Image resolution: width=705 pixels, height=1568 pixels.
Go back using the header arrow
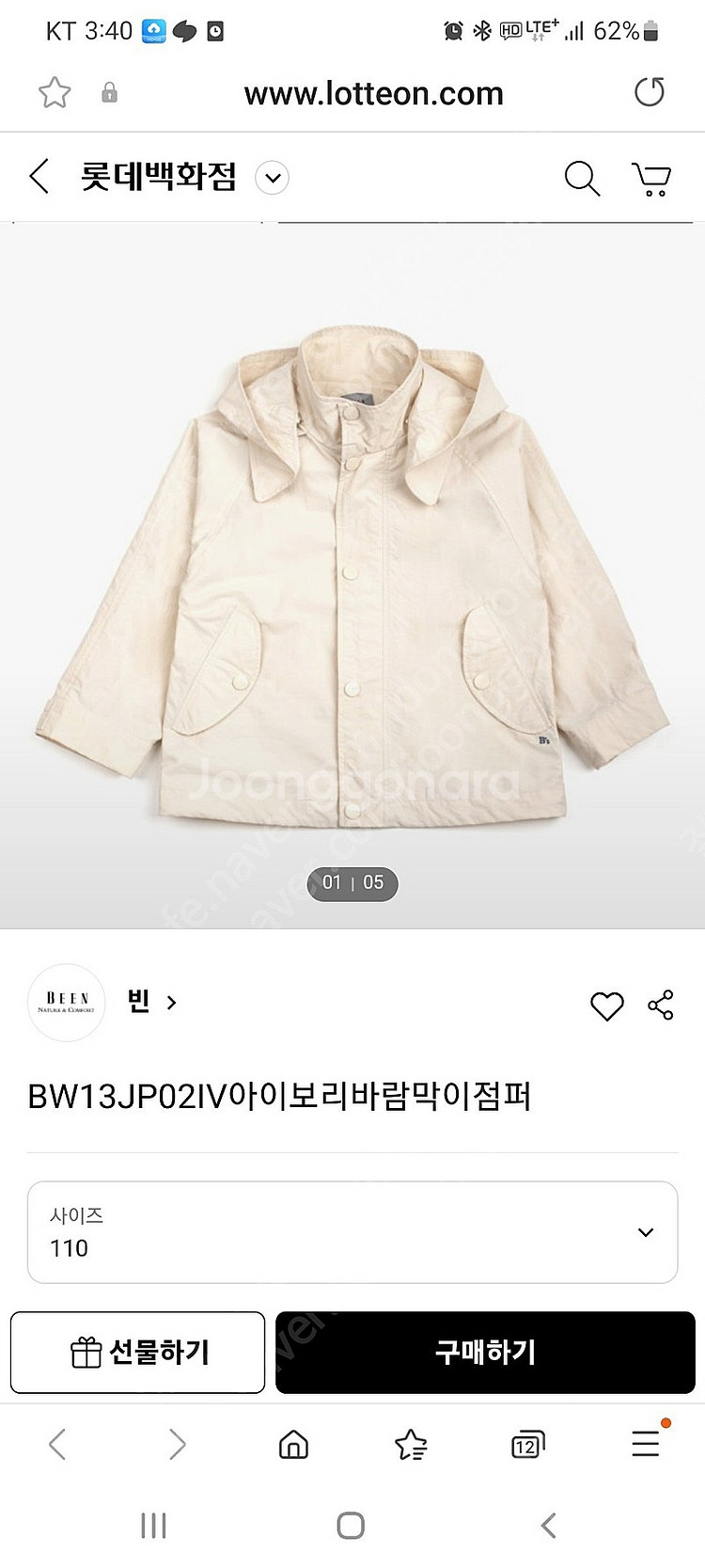tap(39, 177)
